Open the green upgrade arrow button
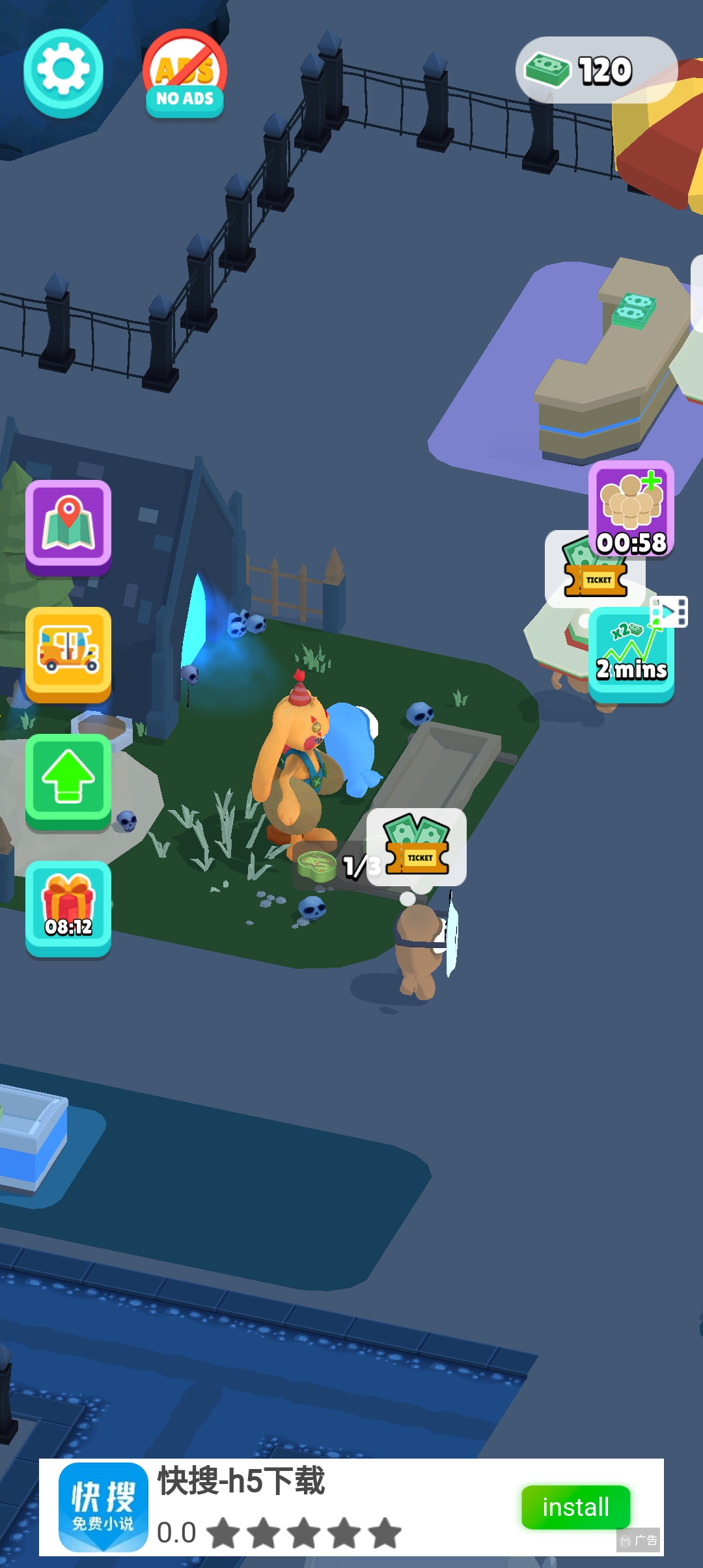The height and width of the screenshot is (1568, 703). click(68, 779)
